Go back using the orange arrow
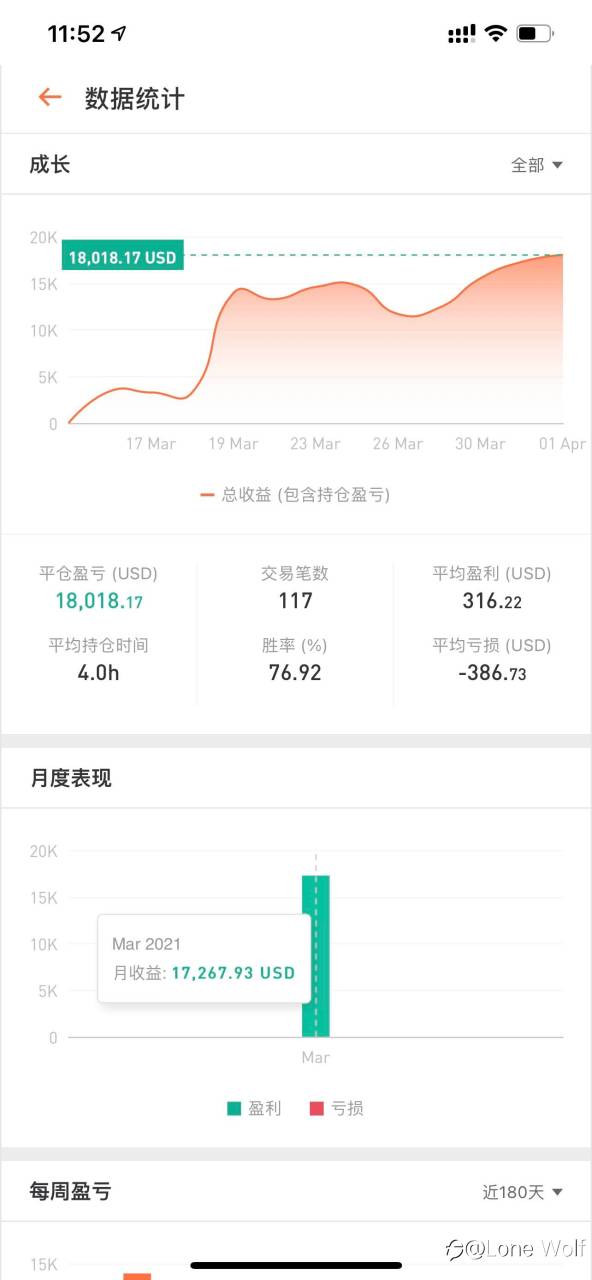The image size is (592, 1280). [x=49, y=97]
